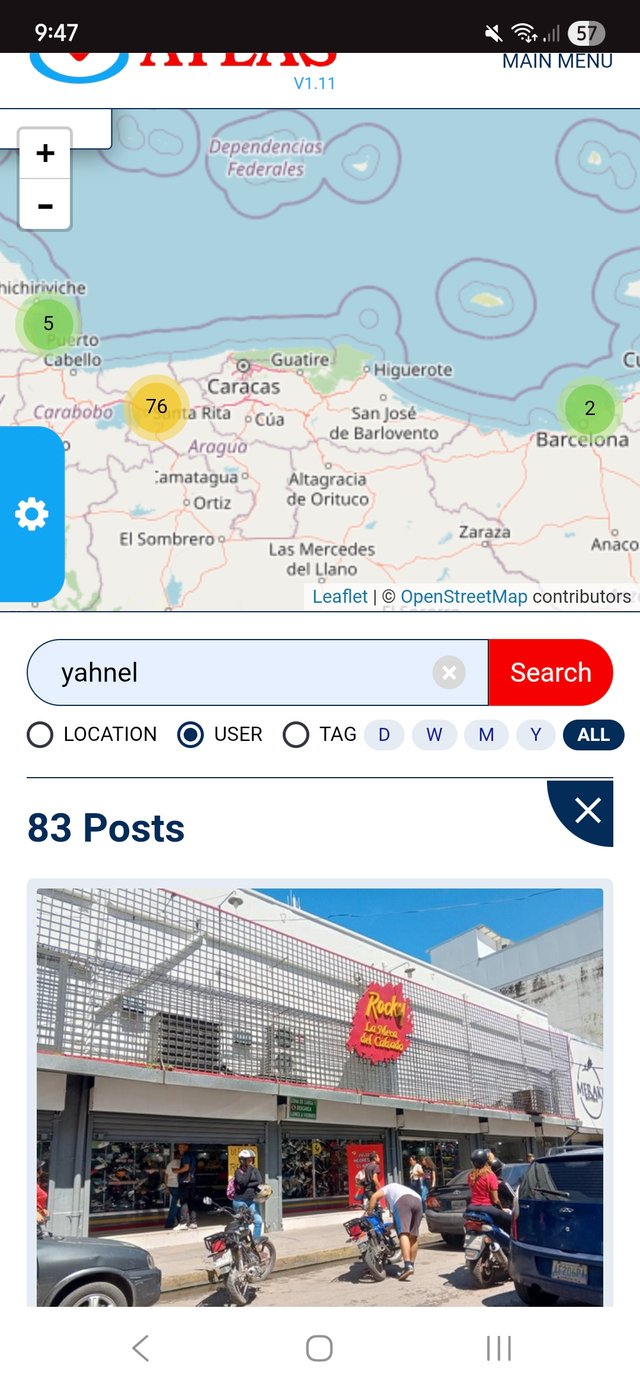Show ALL time posts
640x1387 pixels.
pyautogui.click(x=593, y=735)
